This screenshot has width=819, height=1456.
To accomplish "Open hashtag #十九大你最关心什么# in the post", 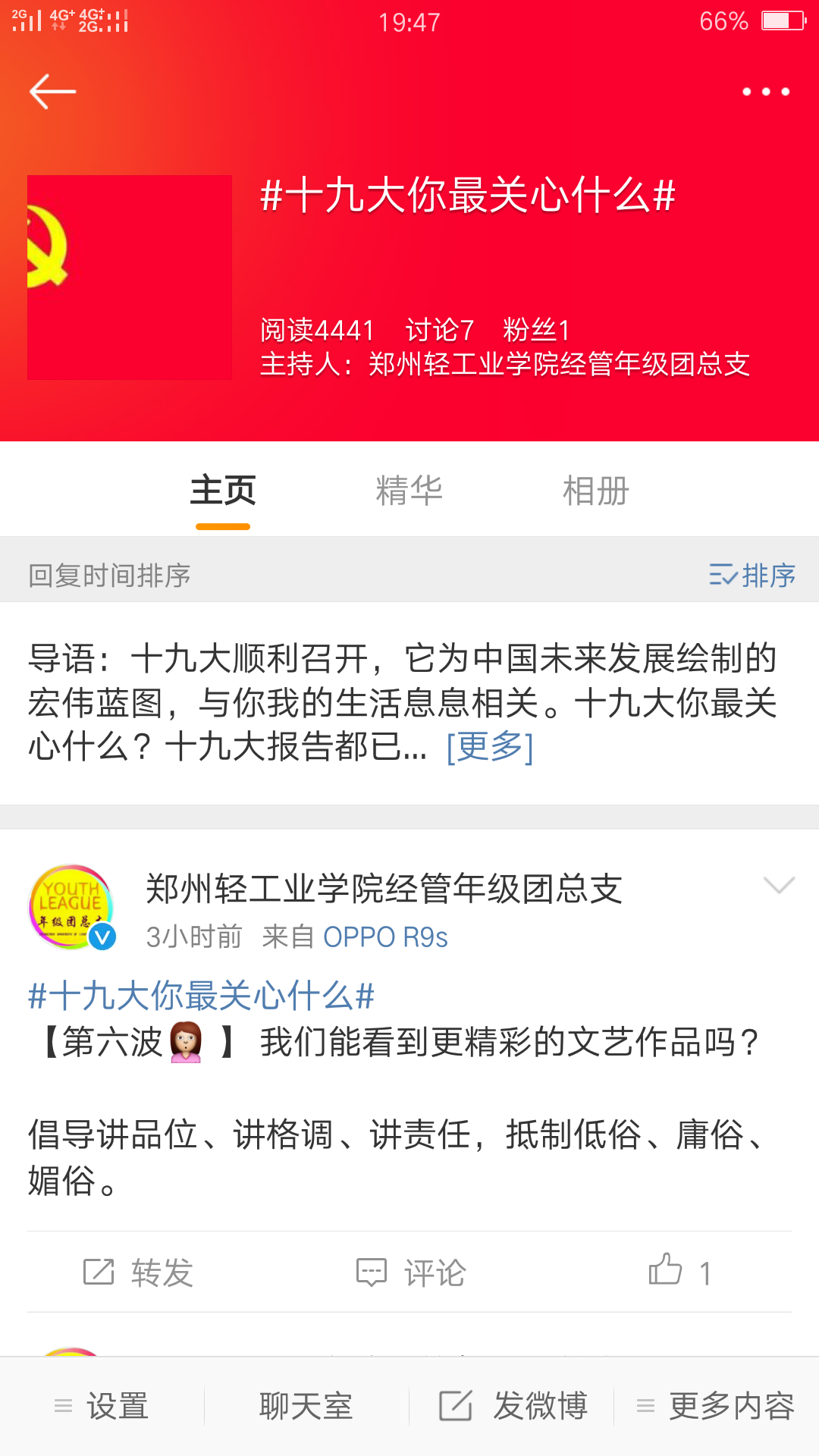I will (202, 996).
